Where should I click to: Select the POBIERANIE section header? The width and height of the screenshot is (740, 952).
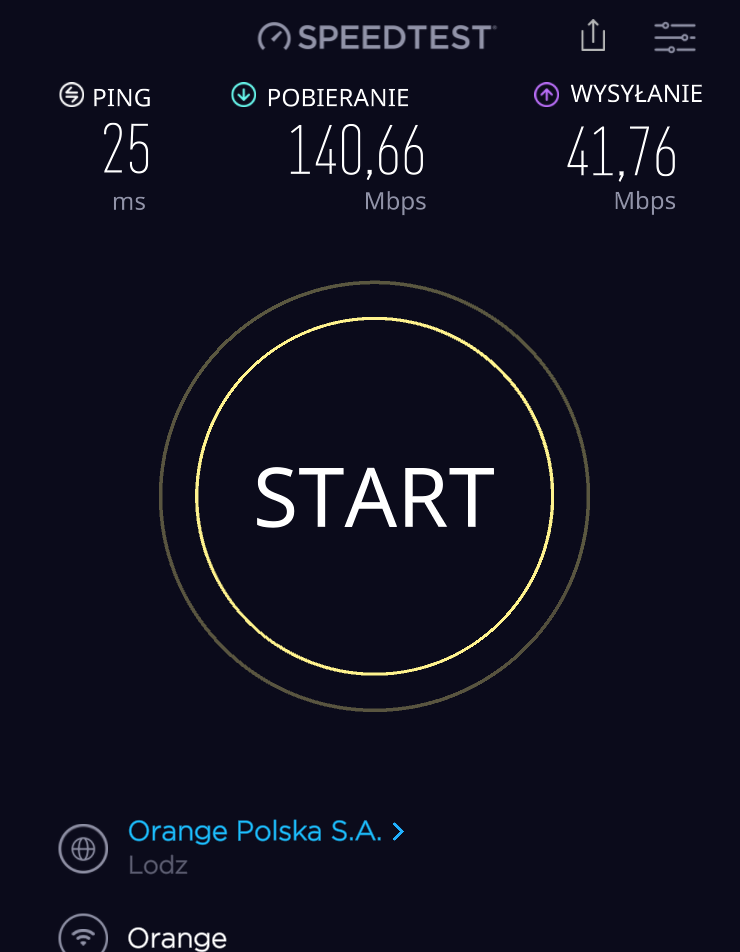coord(336,96)
